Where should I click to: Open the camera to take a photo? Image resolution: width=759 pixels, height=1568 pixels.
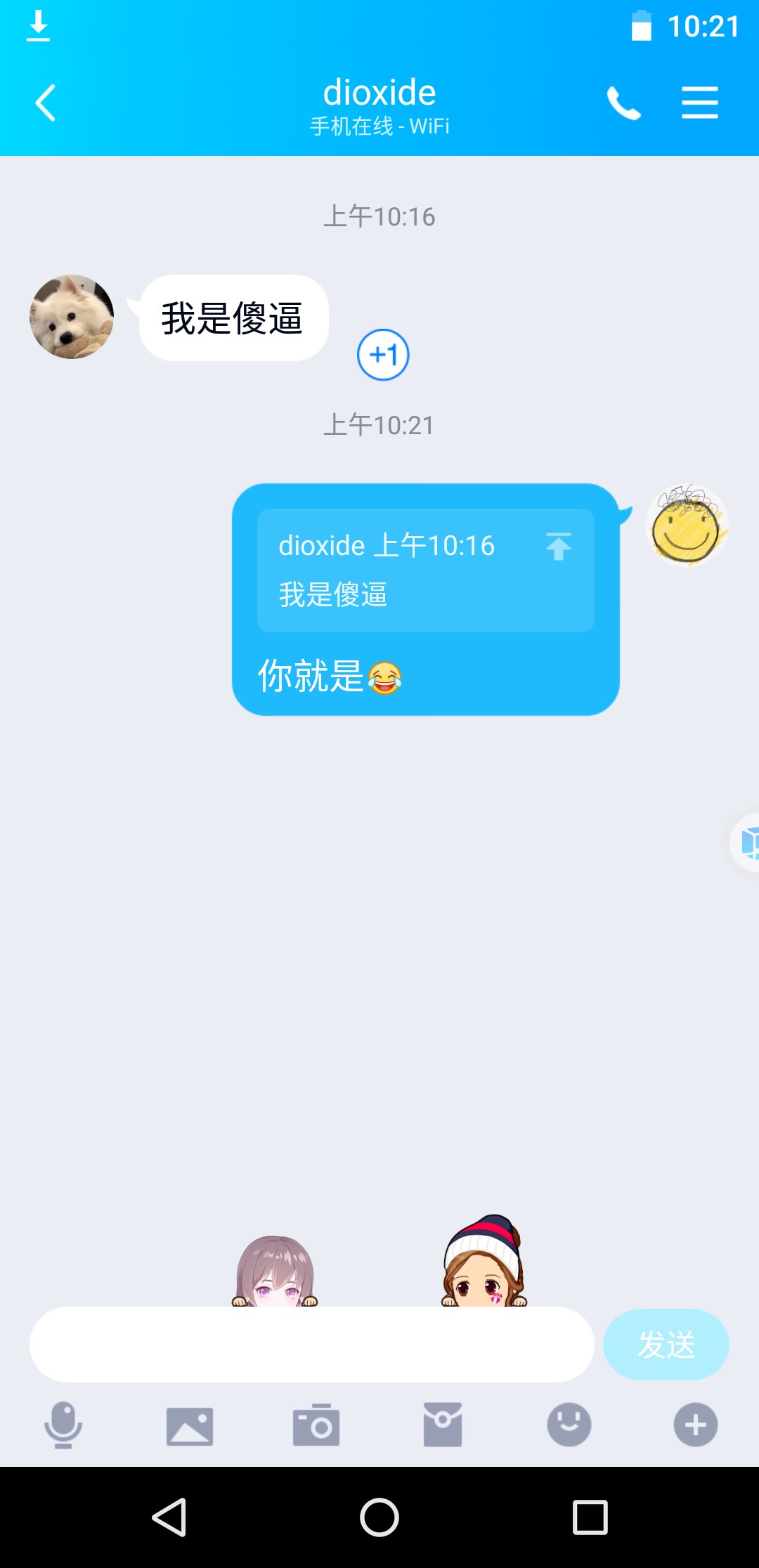tap(316, 1425)
